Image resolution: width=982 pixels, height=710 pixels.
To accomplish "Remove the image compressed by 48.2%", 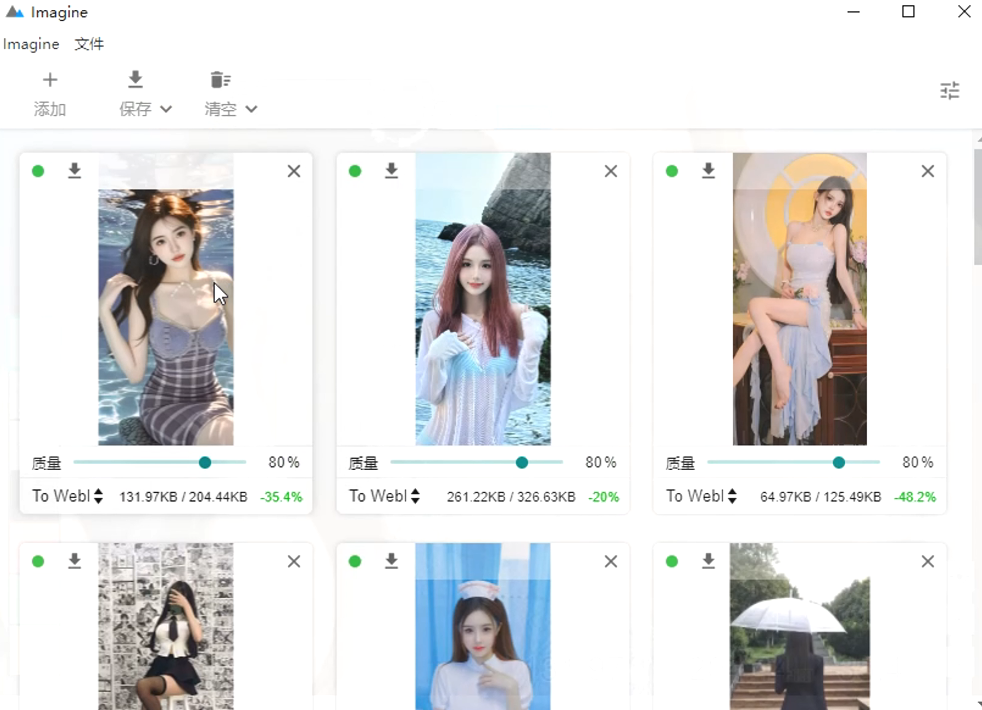I will click(x=927, y=171).
